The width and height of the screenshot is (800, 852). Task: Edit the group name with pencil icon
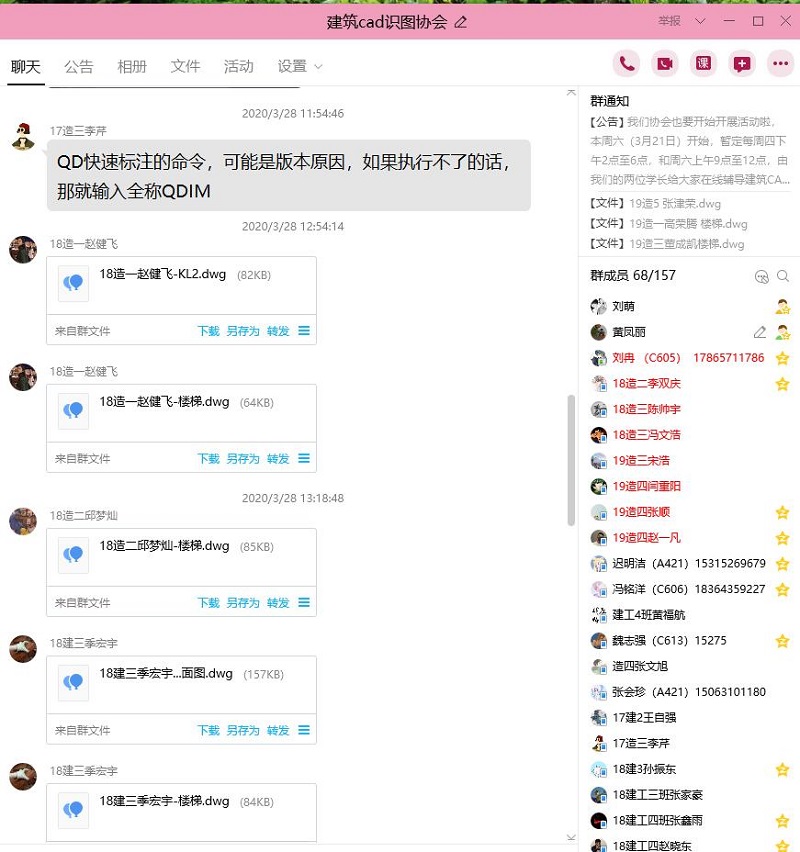coord(460,21)
